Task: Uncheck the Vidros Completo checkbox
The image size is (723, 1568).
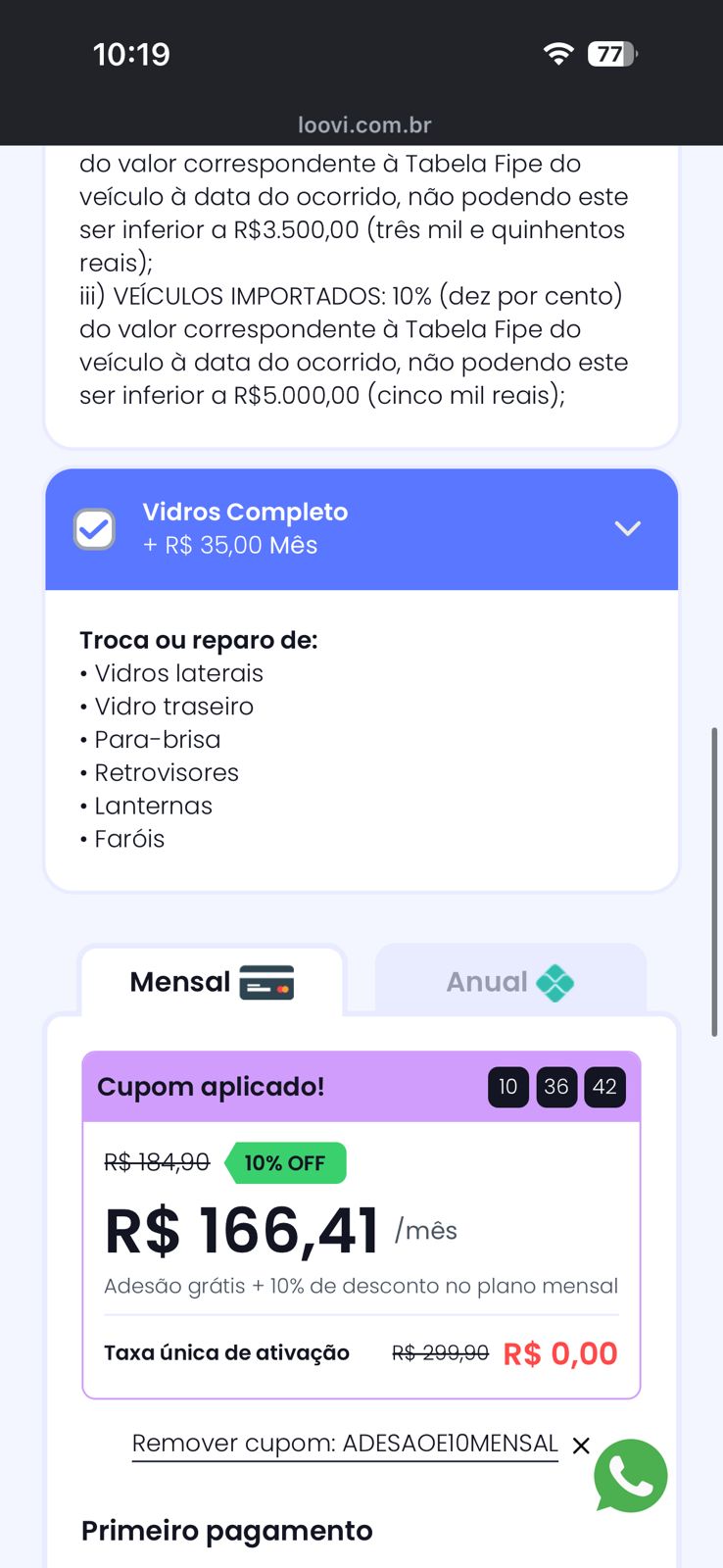Action: coord(95,529)
